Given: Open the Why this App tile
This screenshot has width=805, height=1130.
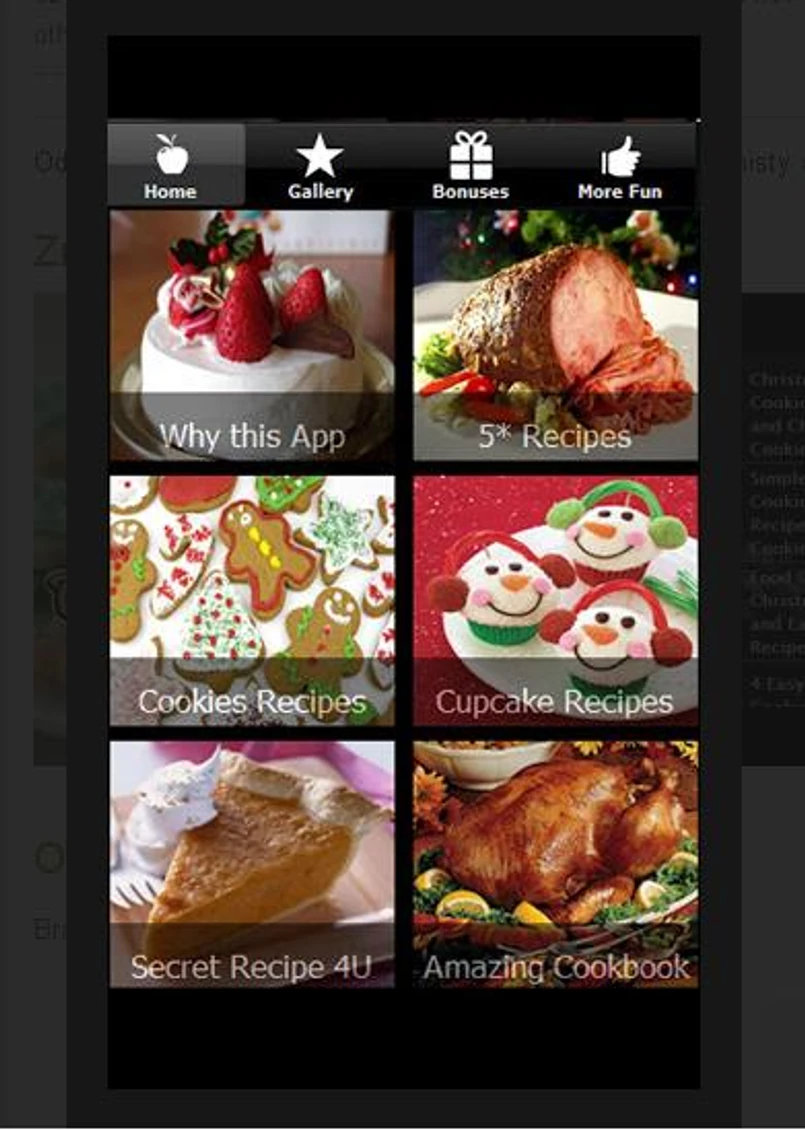Looking at the screenshot, I should point(252,335).
